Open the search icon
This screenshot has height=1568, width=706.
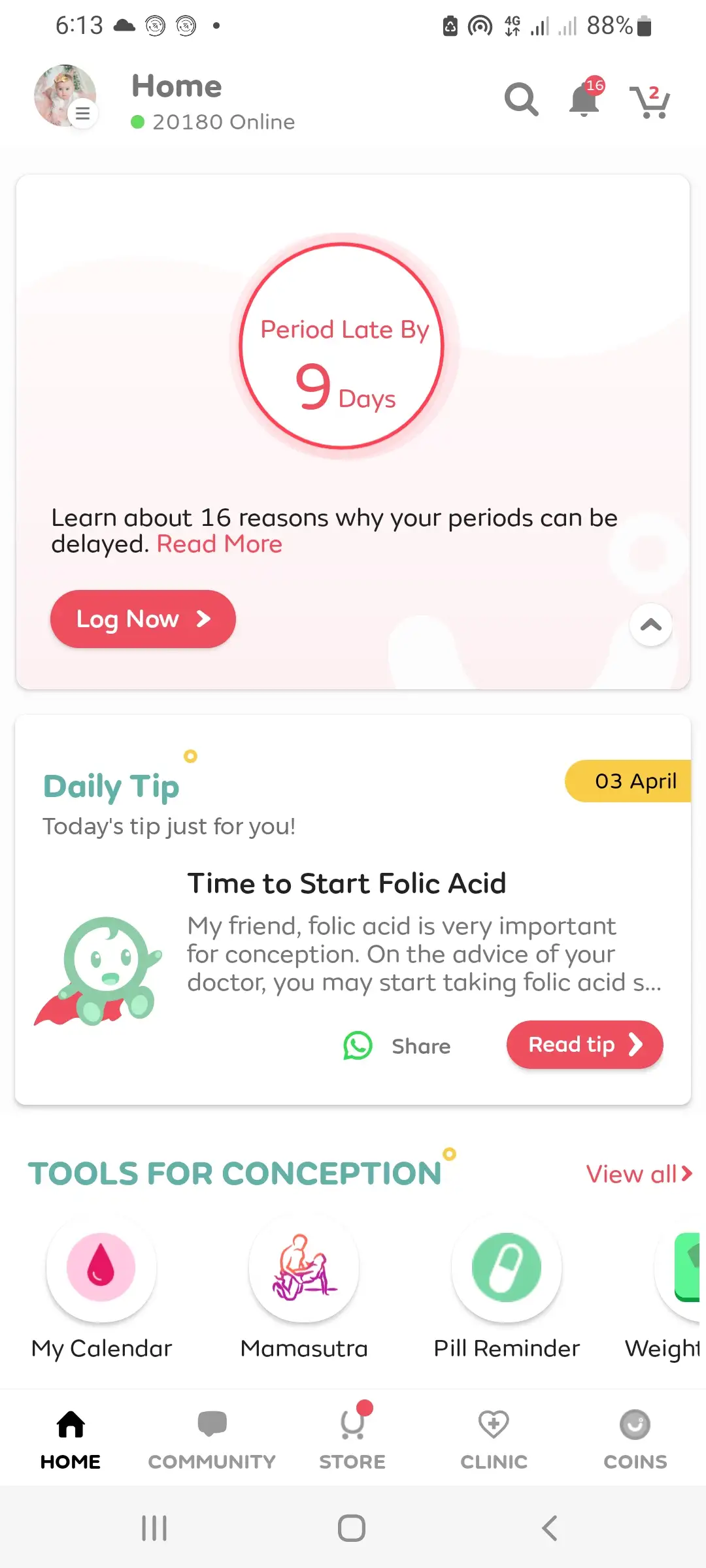[521, 100]
